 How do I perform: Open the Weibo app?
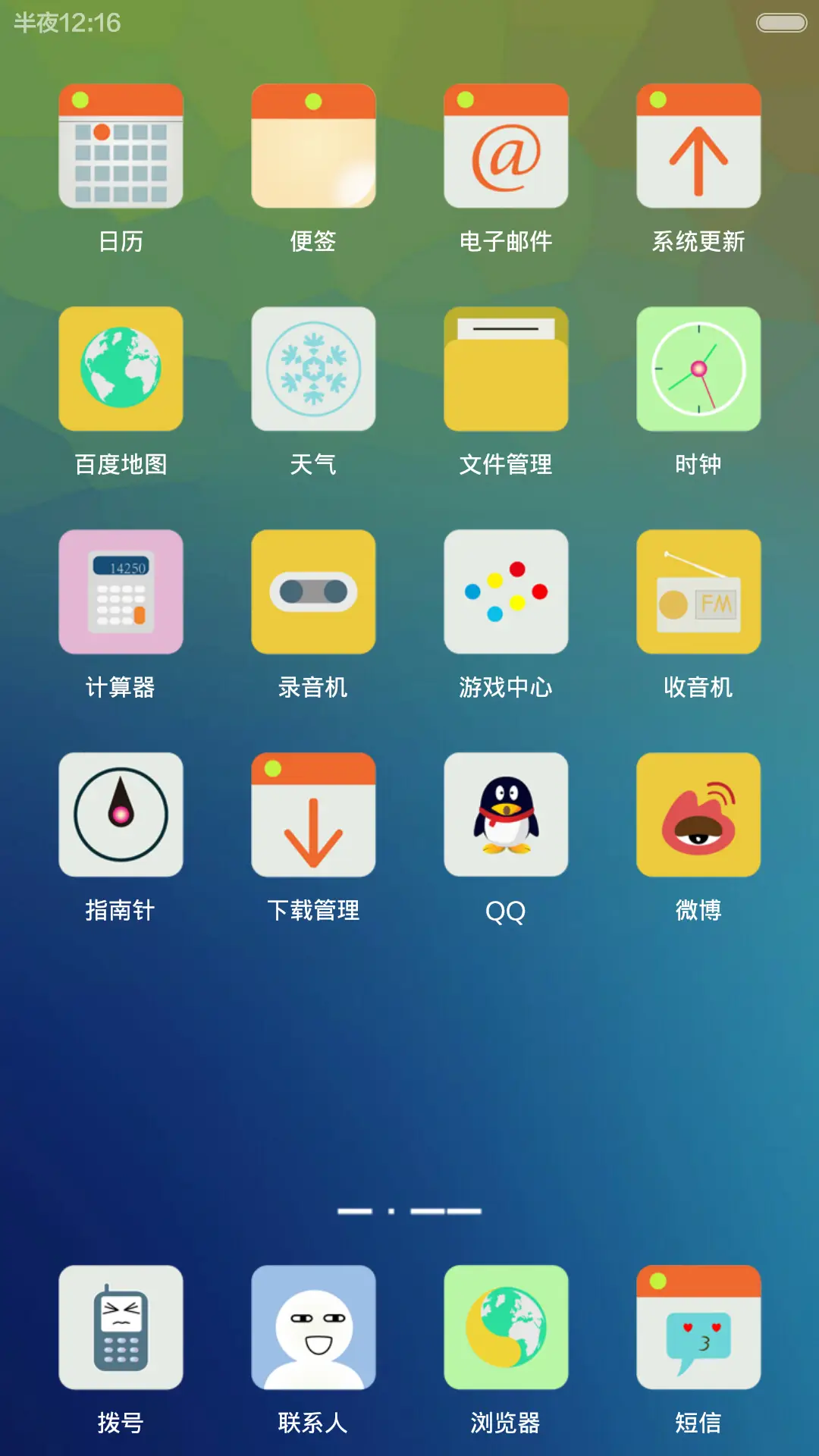click(698, 814)
